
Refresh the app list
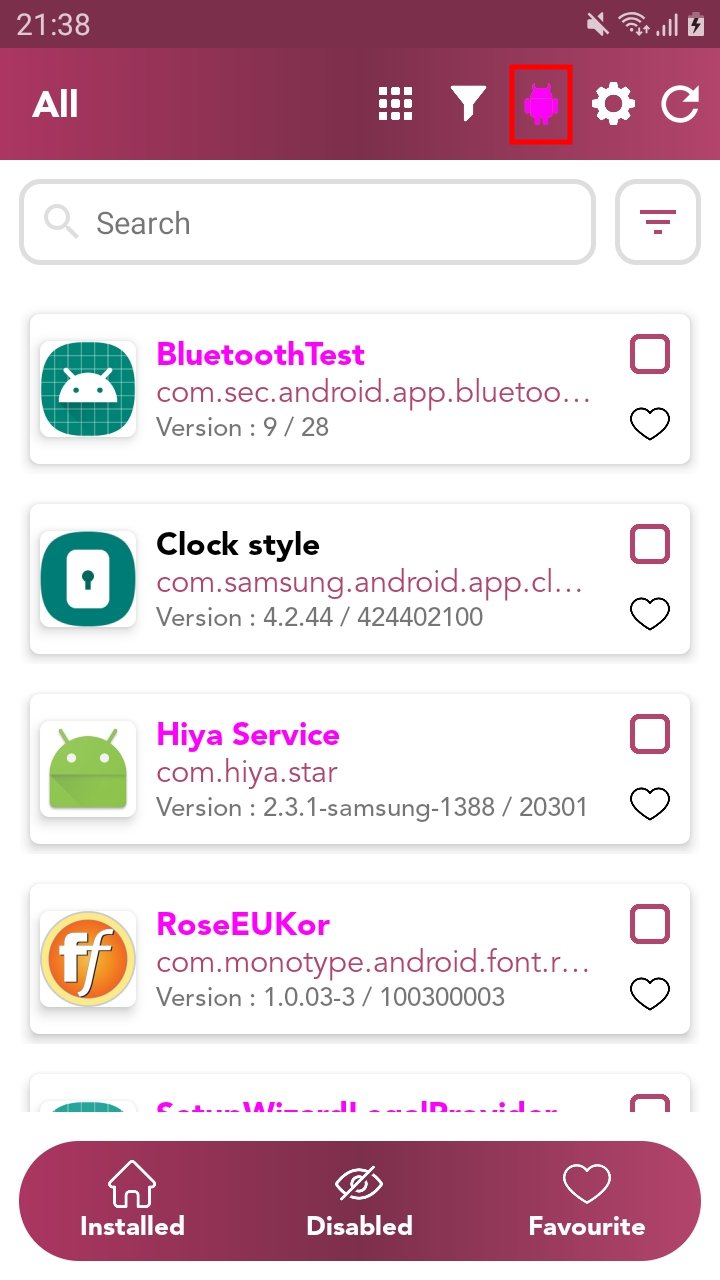[x=680, y=104]
